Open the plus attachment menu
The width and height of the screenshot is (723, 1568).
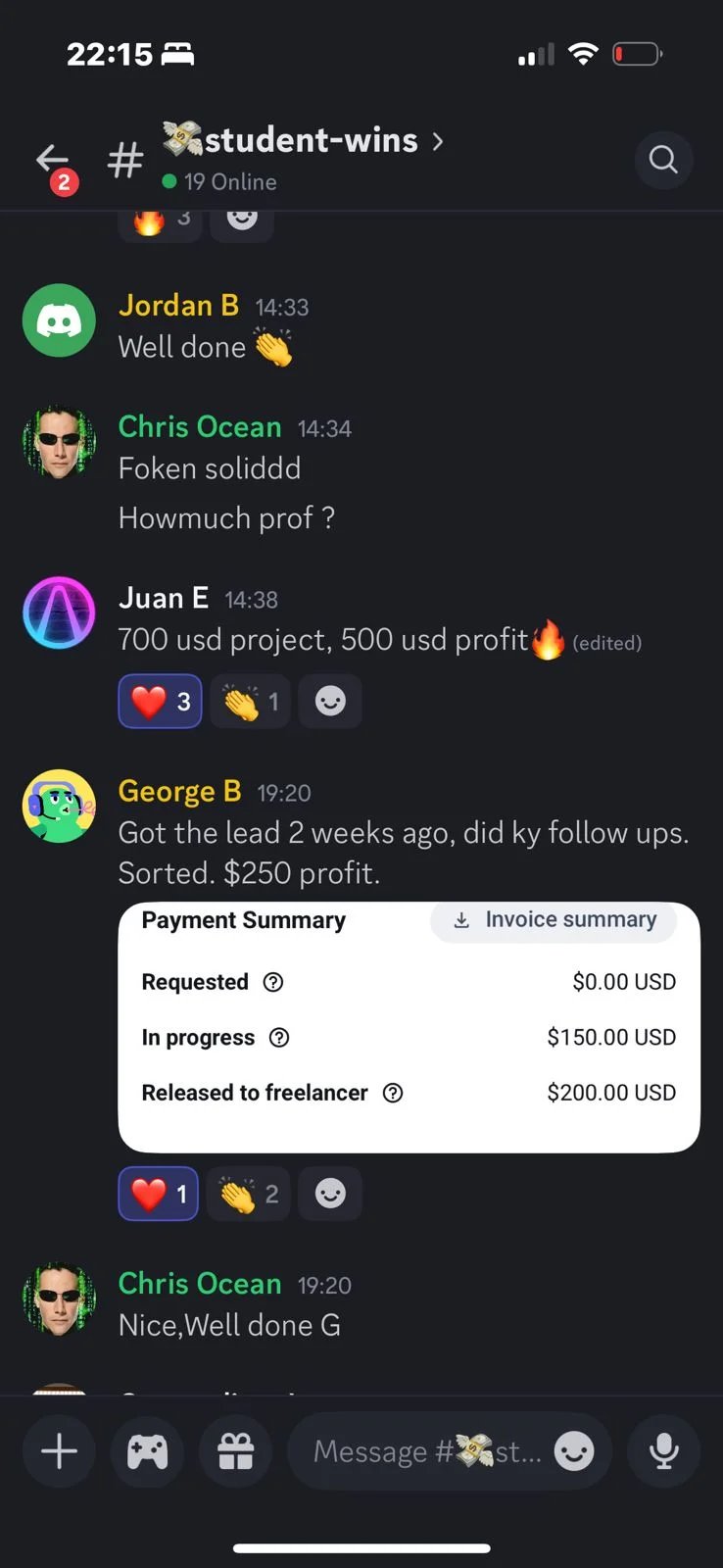coord(59,1451)
